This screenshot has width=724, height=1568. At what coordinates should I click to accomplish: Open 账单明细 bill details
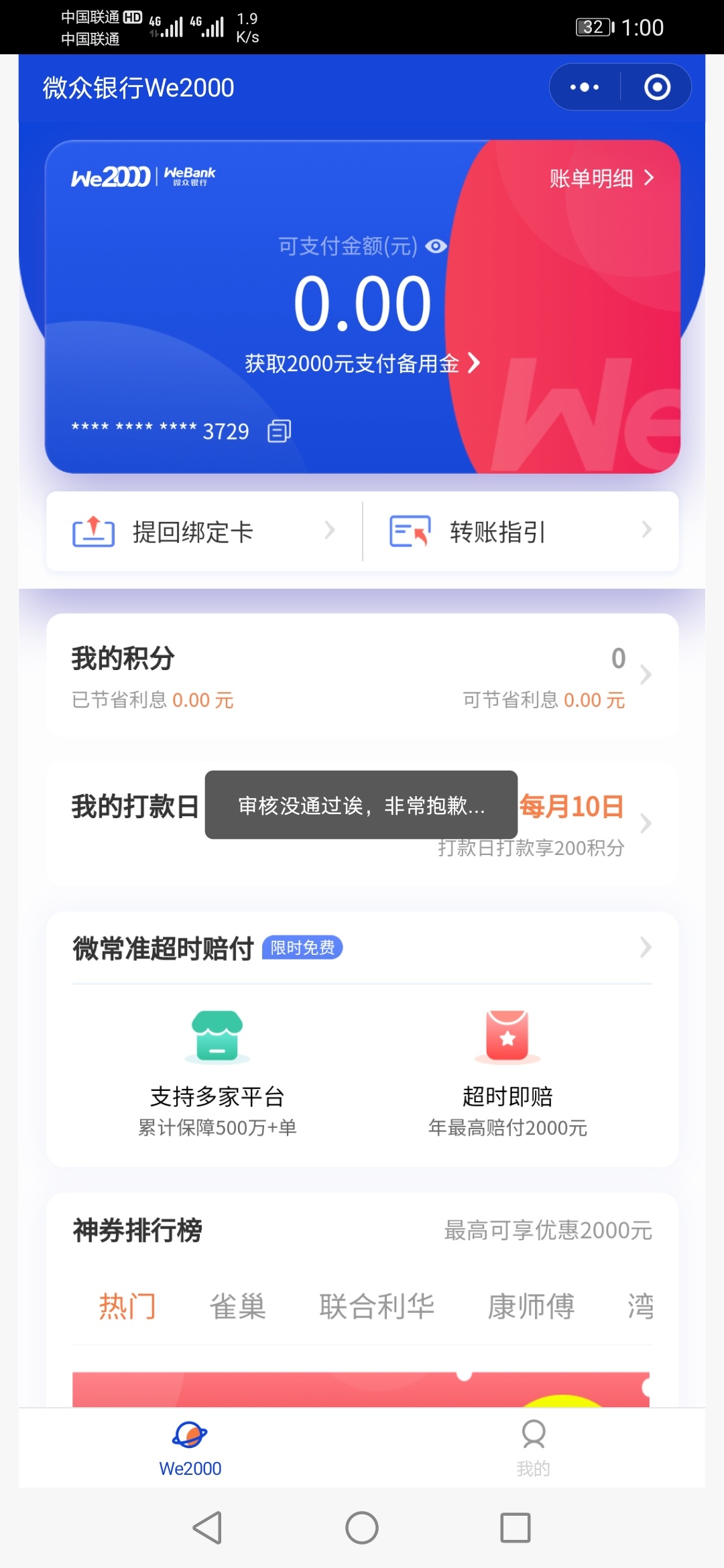pos(601,178)
